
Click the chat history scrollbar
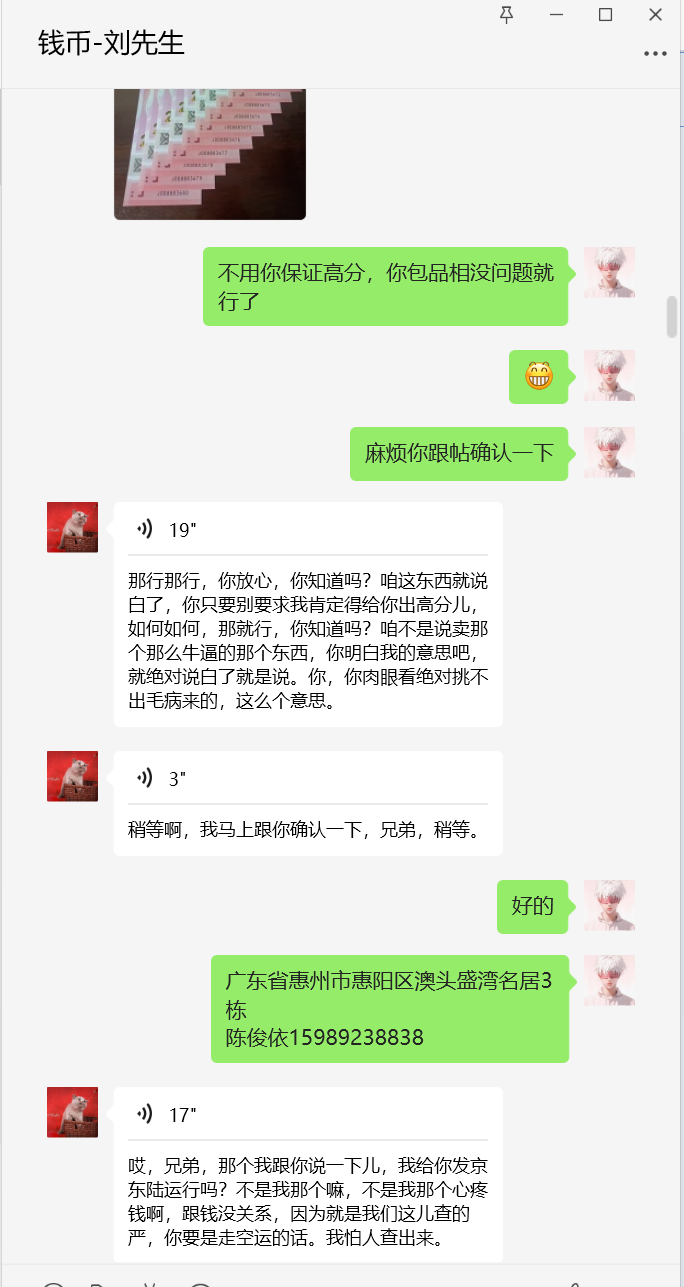[672, 316]
